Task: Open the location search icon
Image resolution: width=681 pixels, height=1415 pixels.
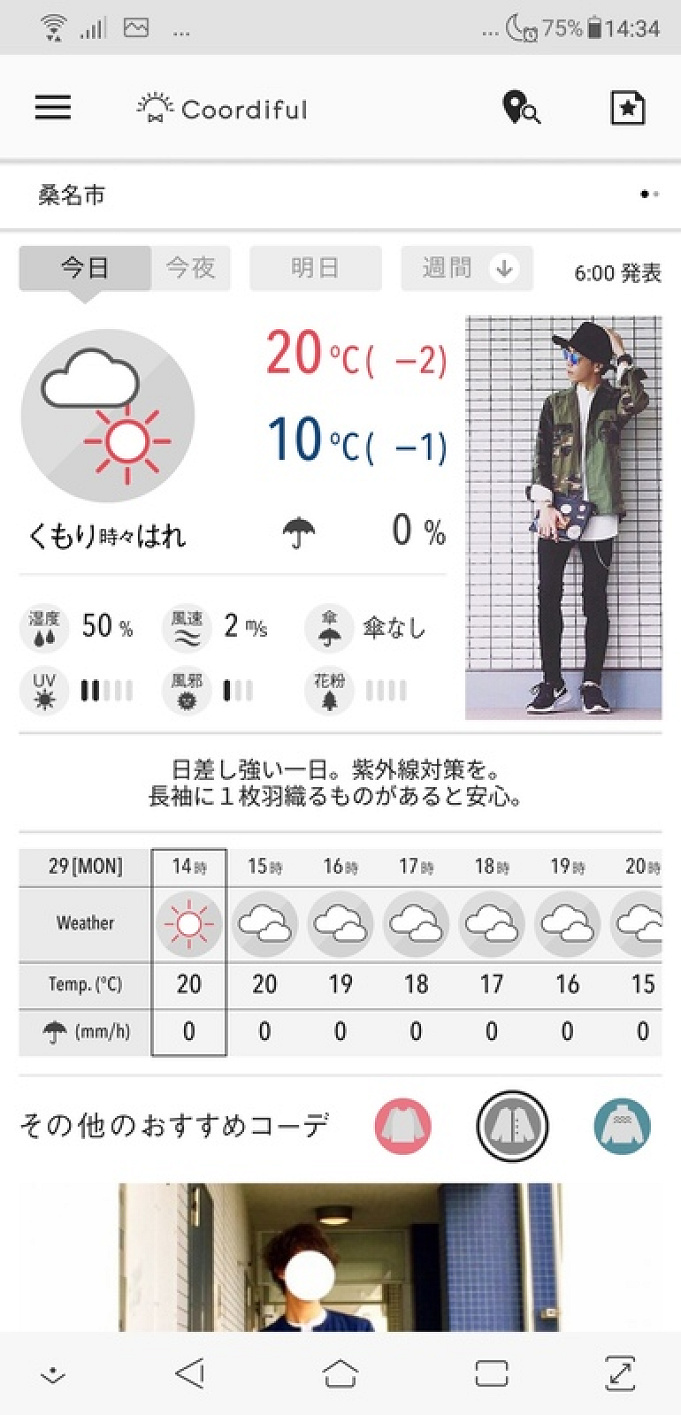Action: 520,108
